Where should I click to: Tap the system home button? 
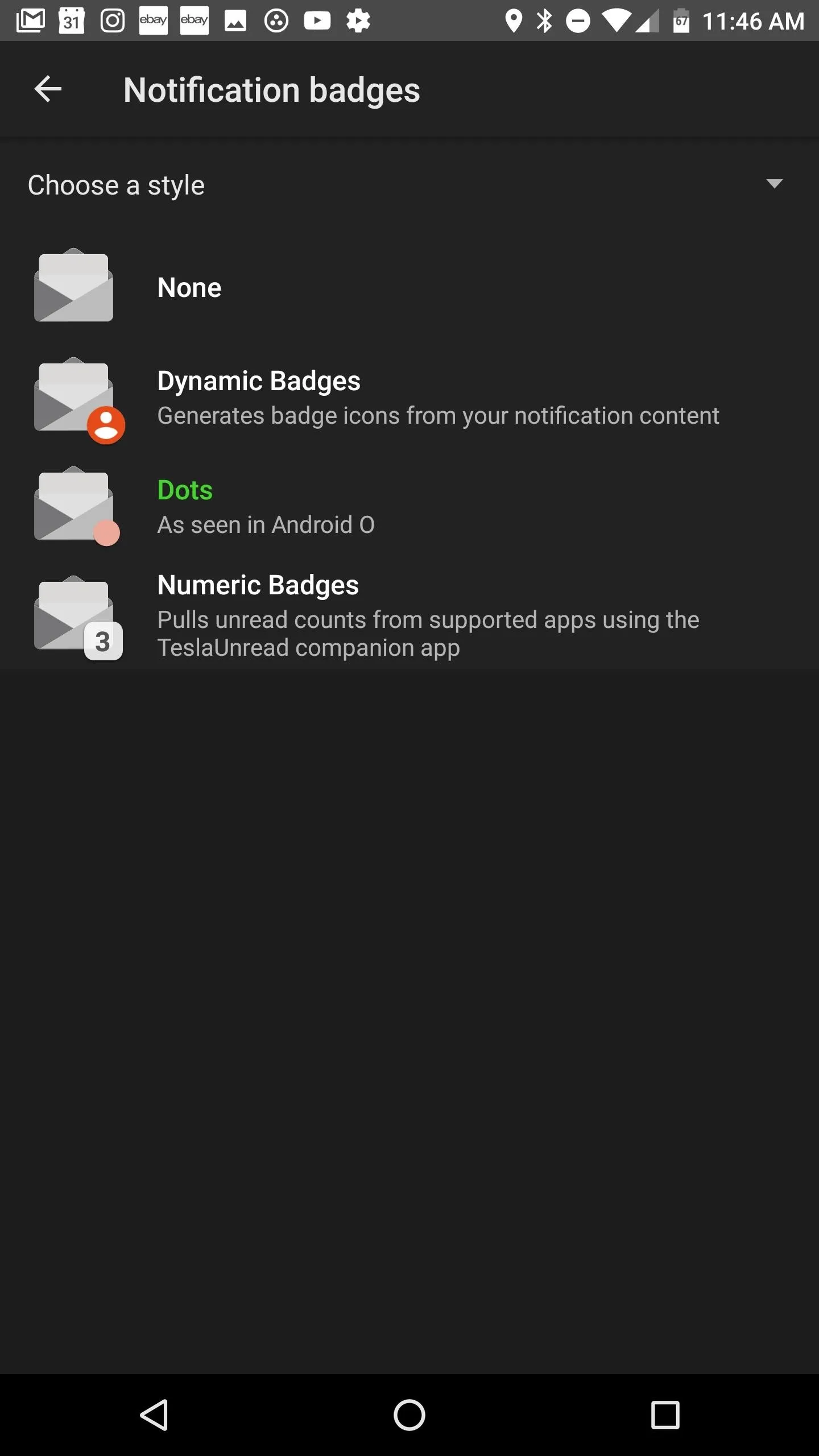point(409,1414)
